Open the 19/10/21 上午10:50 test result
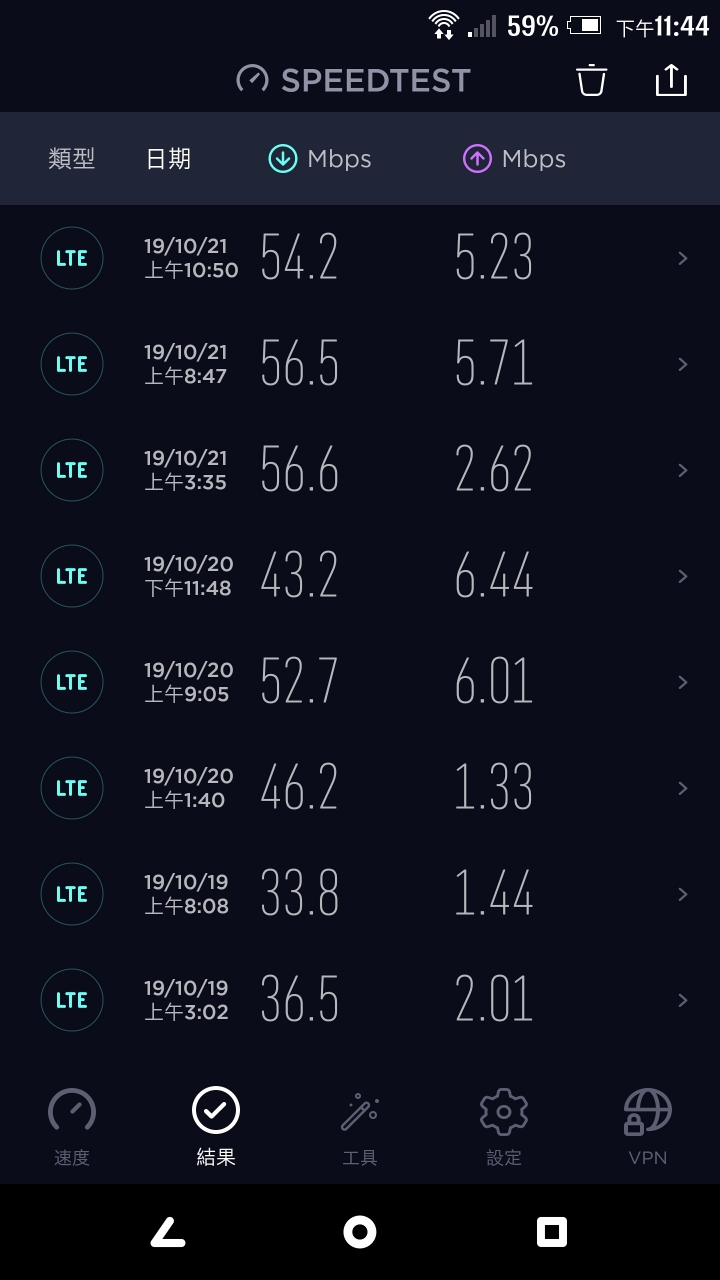The height and width of the screenshot is (1280, 720). (x=360, y=258)
